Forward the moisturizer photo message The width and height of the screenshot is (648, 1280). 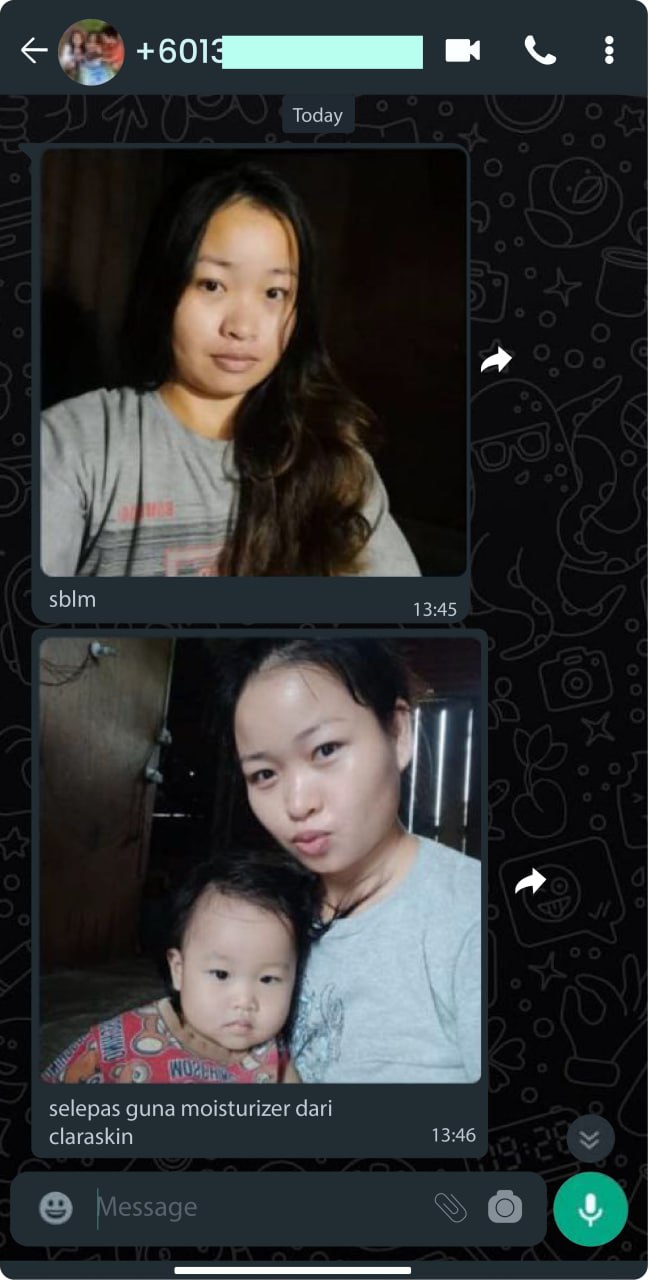(530, 881)
